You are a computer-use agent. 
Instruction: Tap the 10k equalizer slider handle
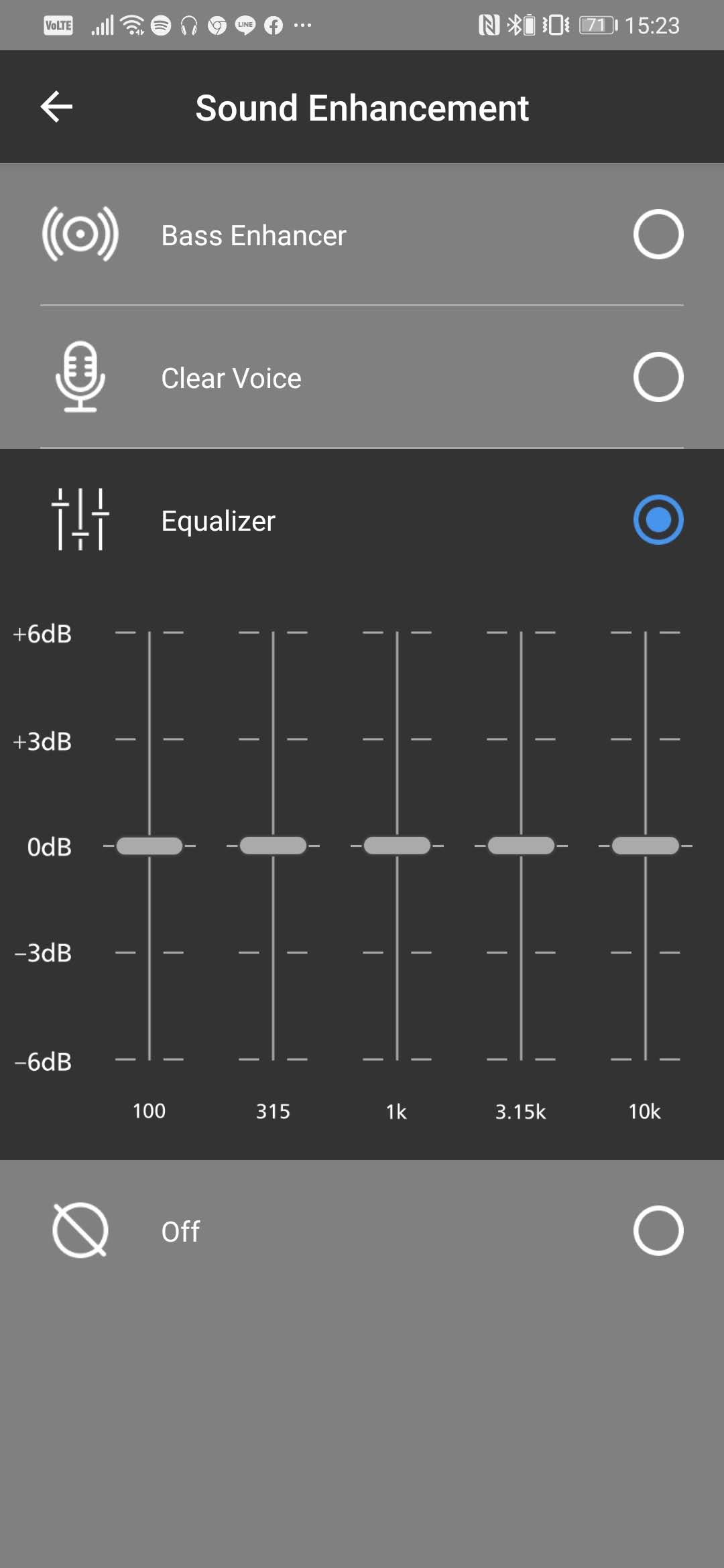coord(646,846)
